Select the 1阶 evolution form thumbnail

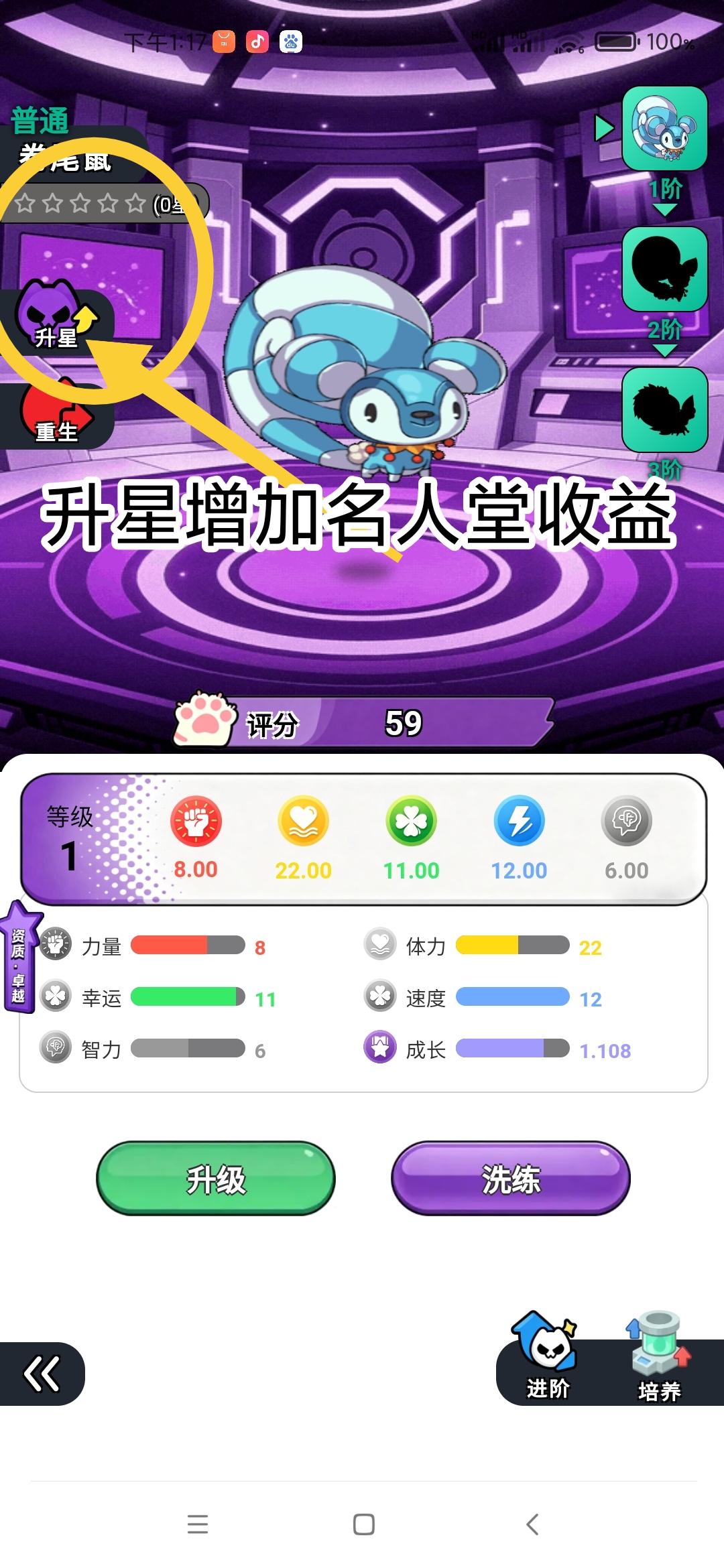664,129
